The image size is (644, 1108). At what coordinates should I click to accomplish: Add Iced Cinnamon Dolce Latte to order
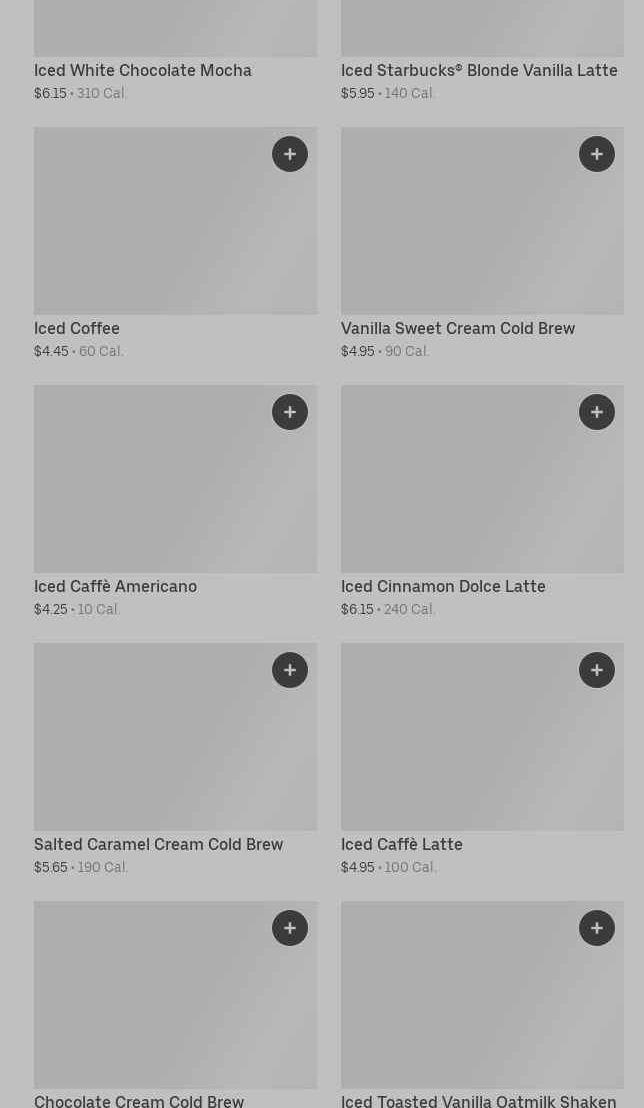(597, 412)
